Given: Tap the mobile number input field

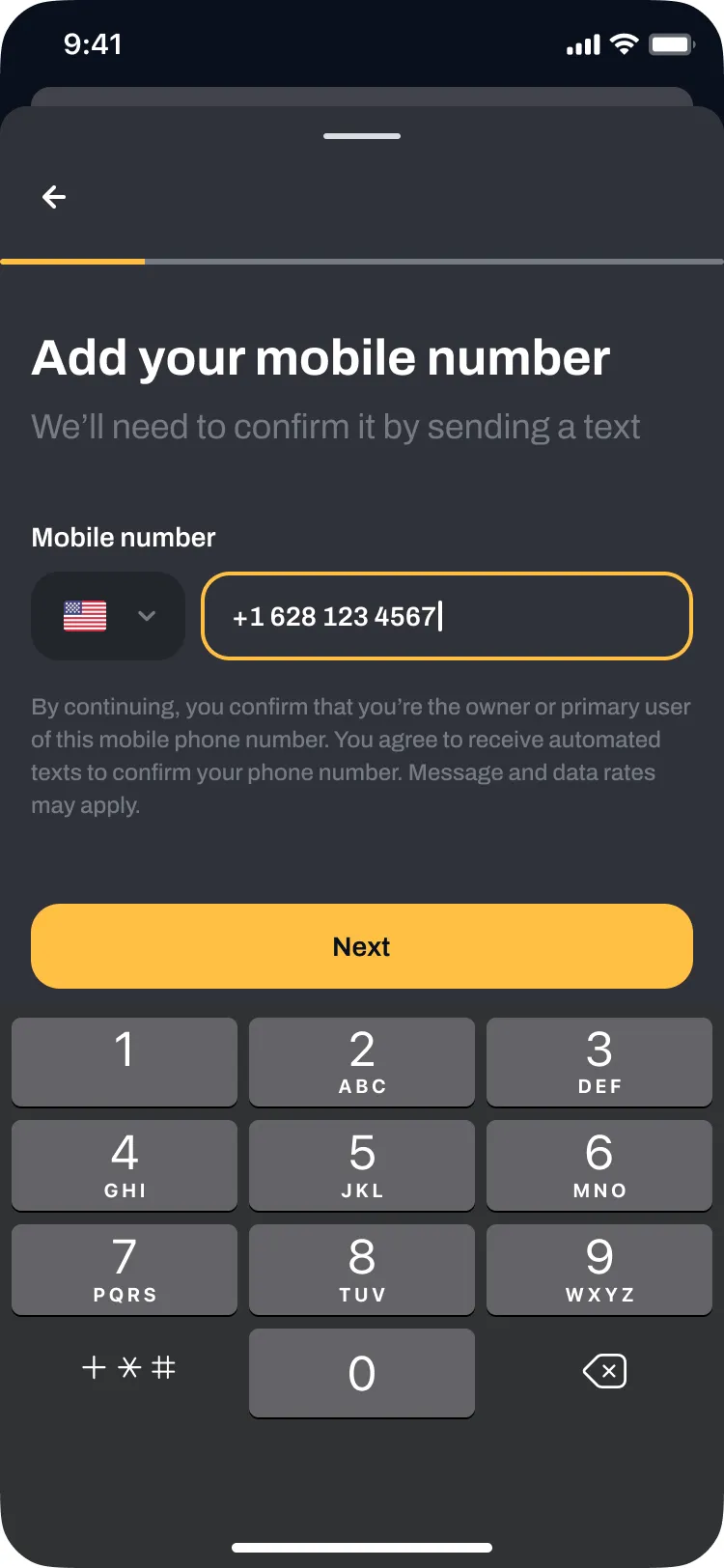Looking at the screenshot, I should click(x=446, y=616).
